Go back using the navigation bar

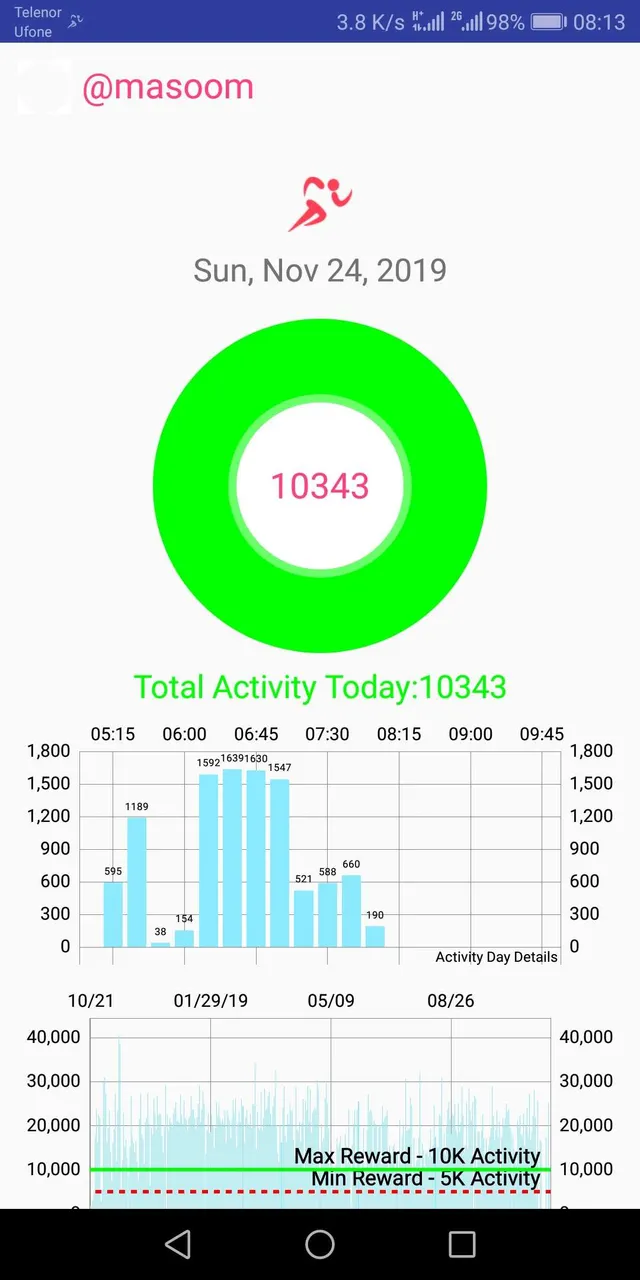178,1244
